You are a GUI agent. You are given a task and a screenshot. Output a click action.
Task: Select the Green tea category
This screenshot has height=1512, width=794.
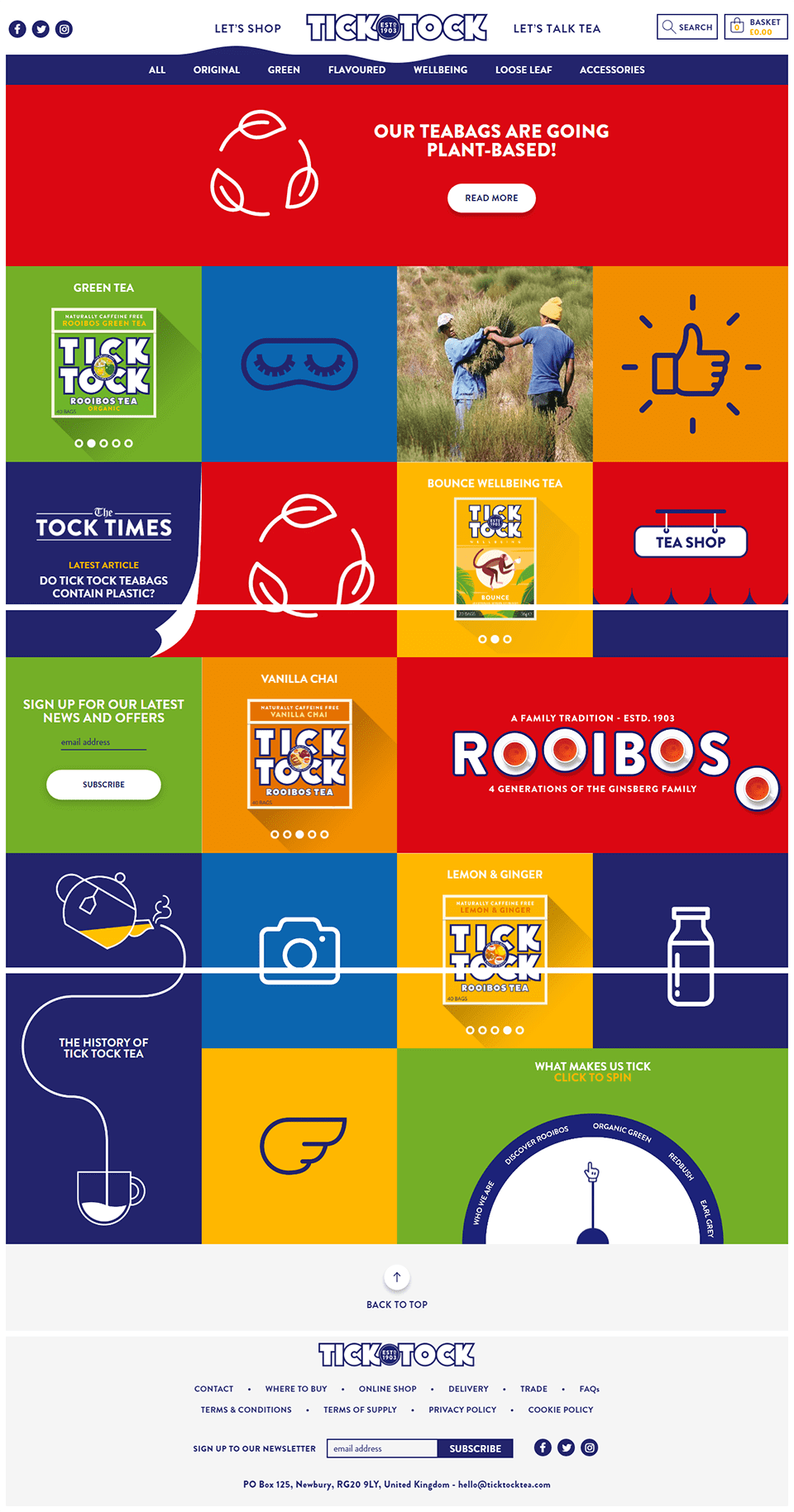(x=284, y=70)
